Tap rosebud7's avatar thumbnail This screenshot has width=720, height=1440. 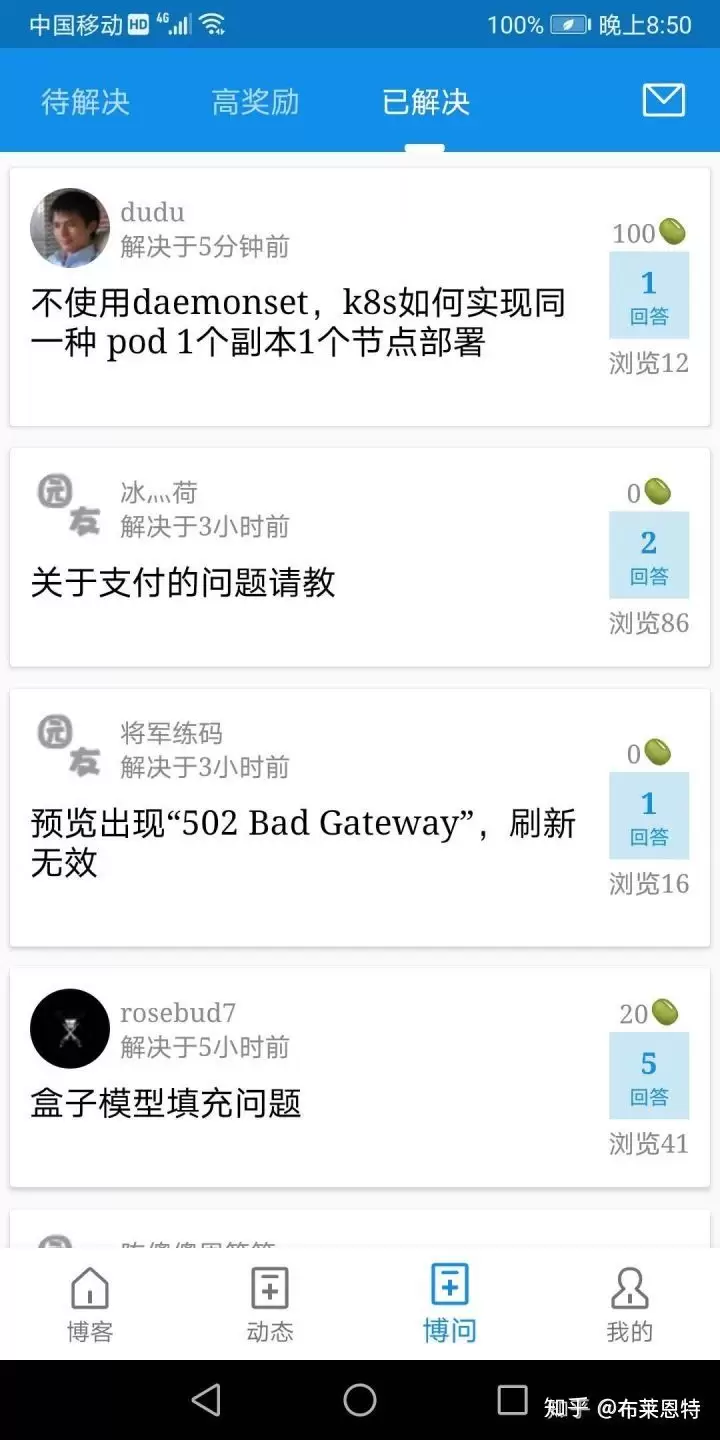69,1027
